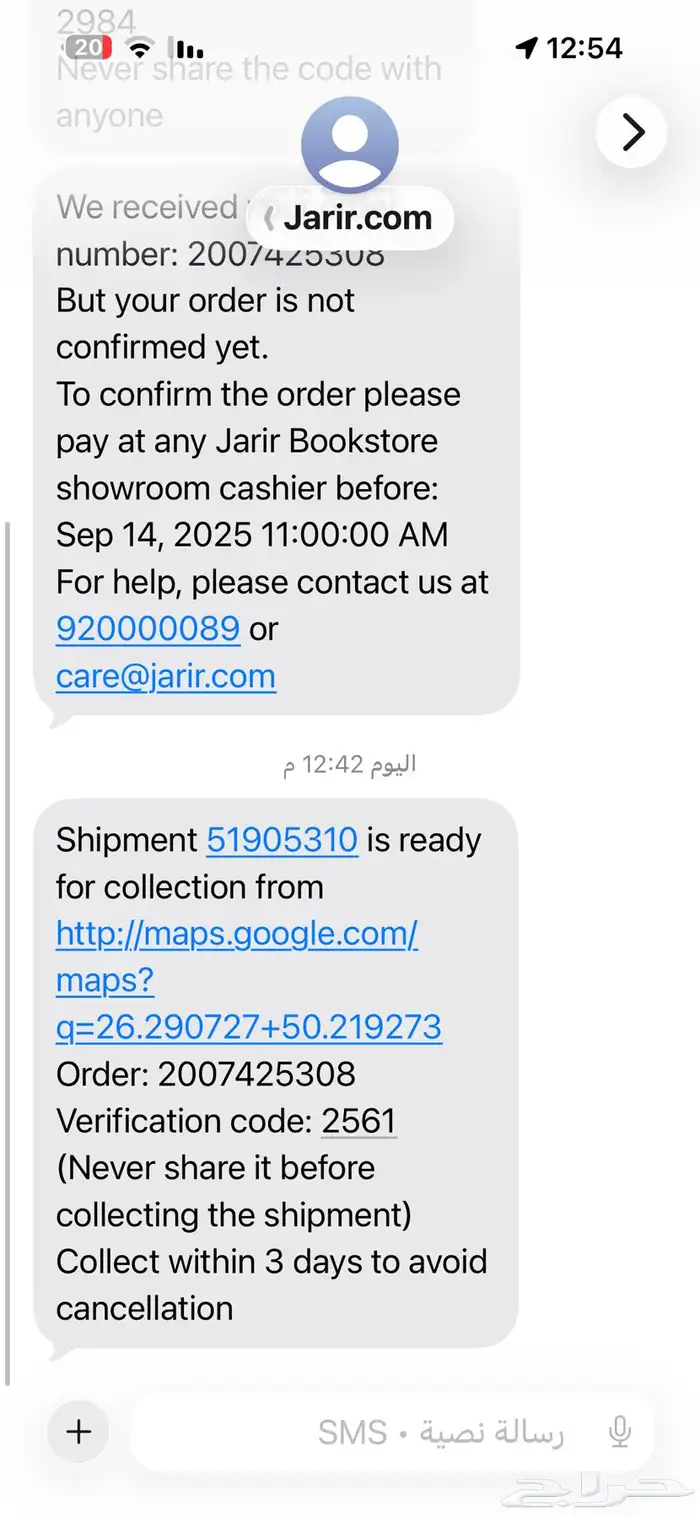Tap the forward chevron at top right

coord(632,132)
